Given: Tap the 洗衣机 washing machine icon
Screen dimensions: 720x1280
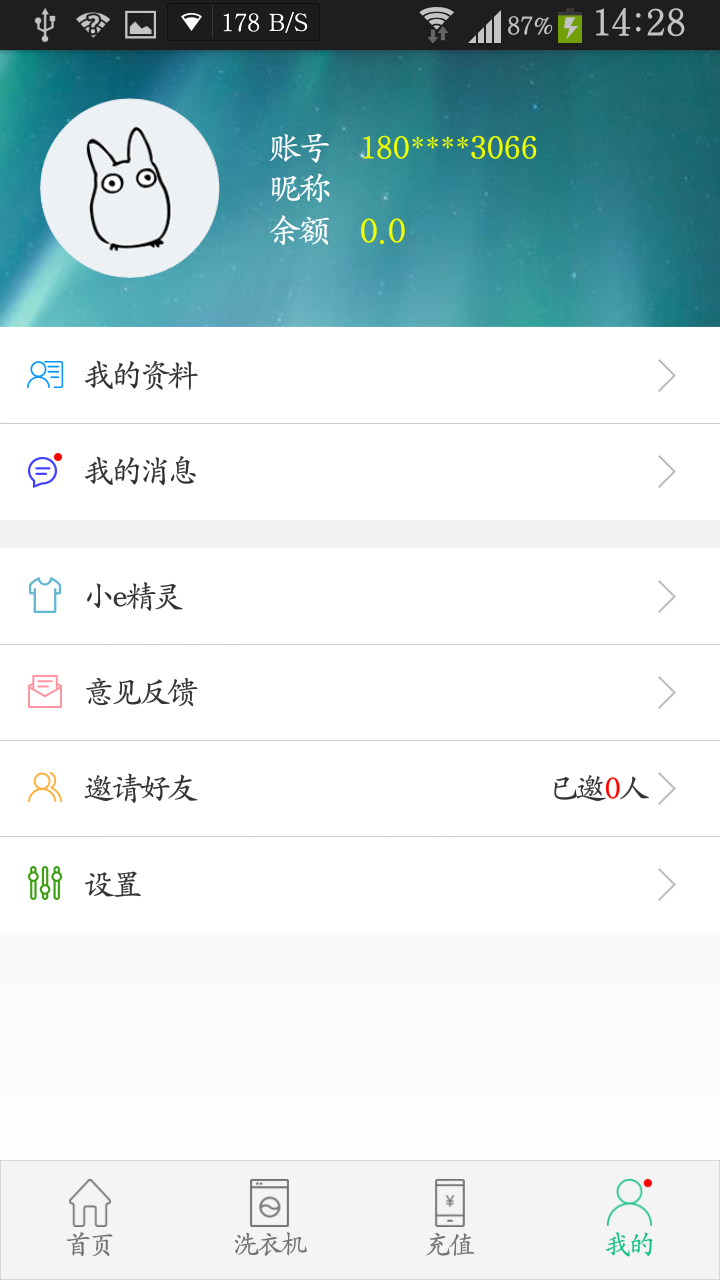Looking at the screenshot, I should [x=267, y=1204].
